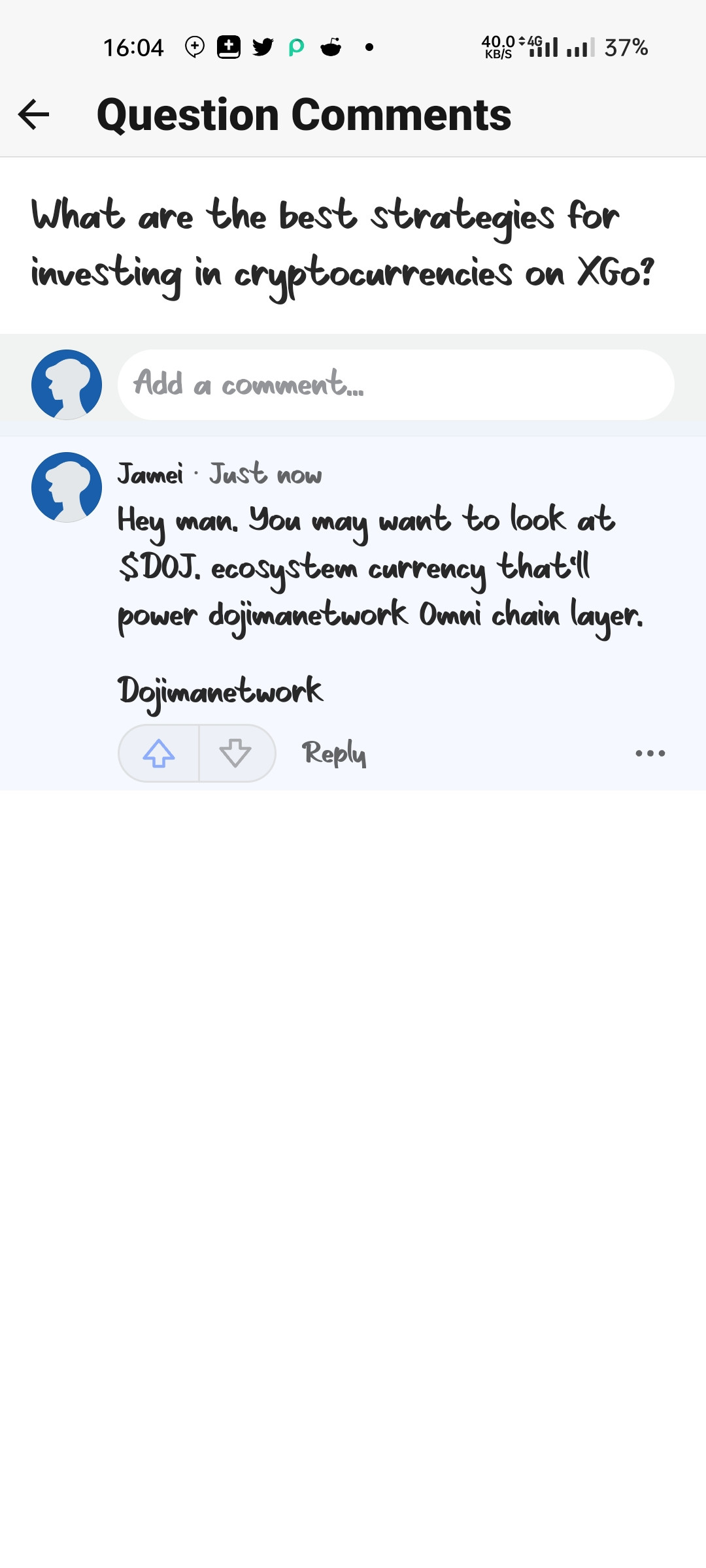Open more options on Jamei's comment
The image size is (706, 1568).
coord(650,753)
